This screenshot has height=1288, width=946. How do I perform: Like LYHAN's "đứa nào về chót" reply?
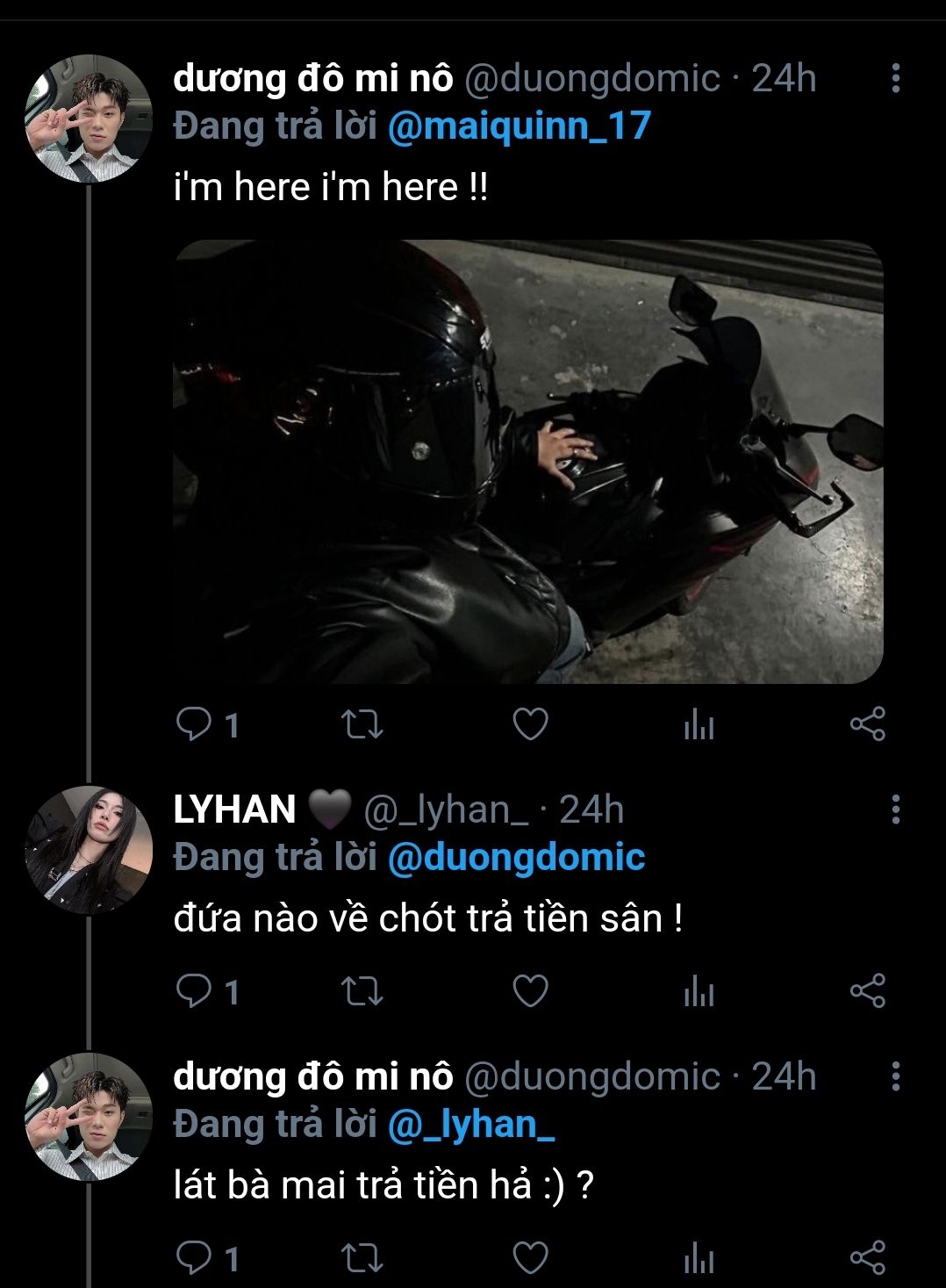(x=530, y=992)
